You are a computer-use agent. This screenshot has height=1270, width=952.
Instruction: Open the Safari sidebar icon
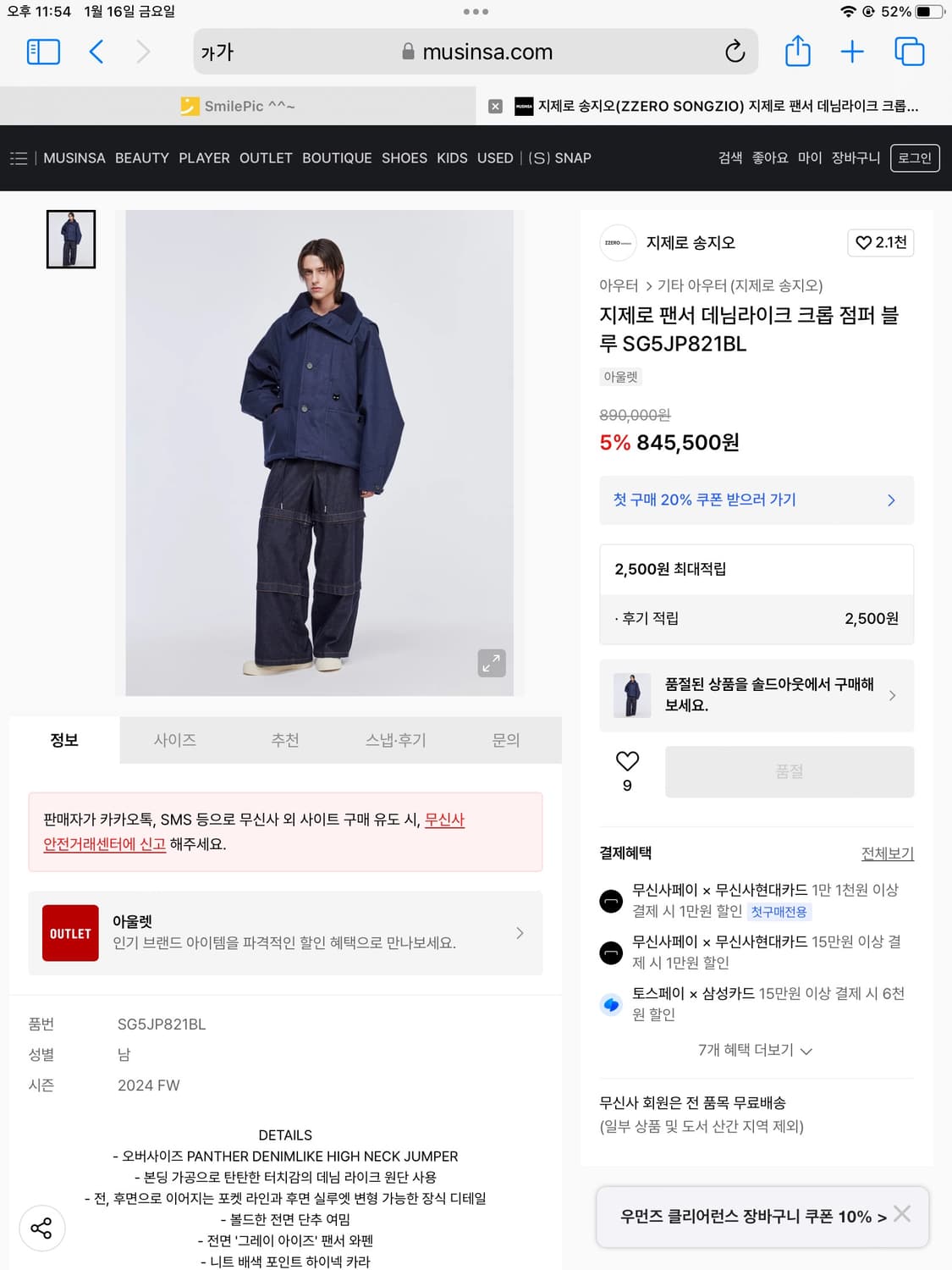pos(43,52)
